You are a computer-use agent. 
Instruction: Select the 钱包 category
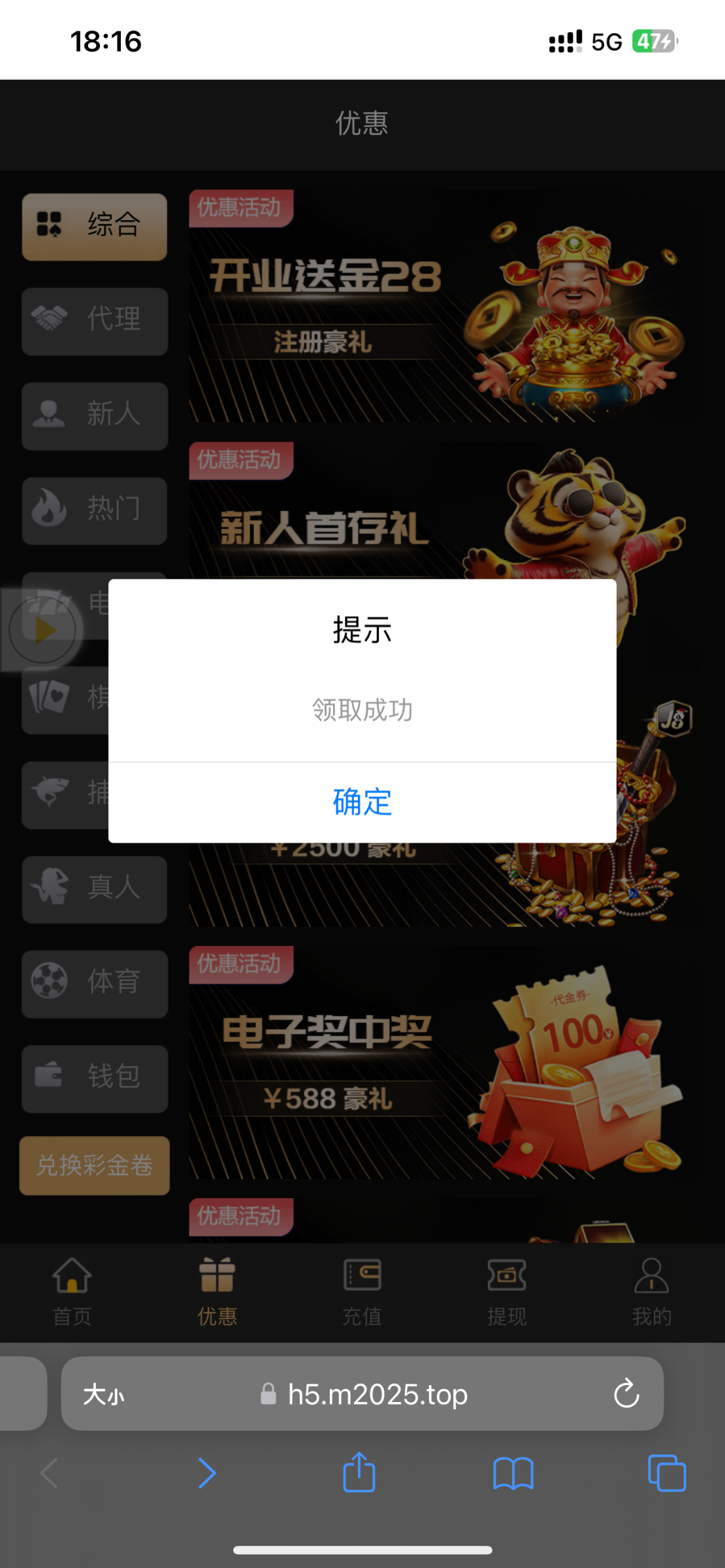95,1078
